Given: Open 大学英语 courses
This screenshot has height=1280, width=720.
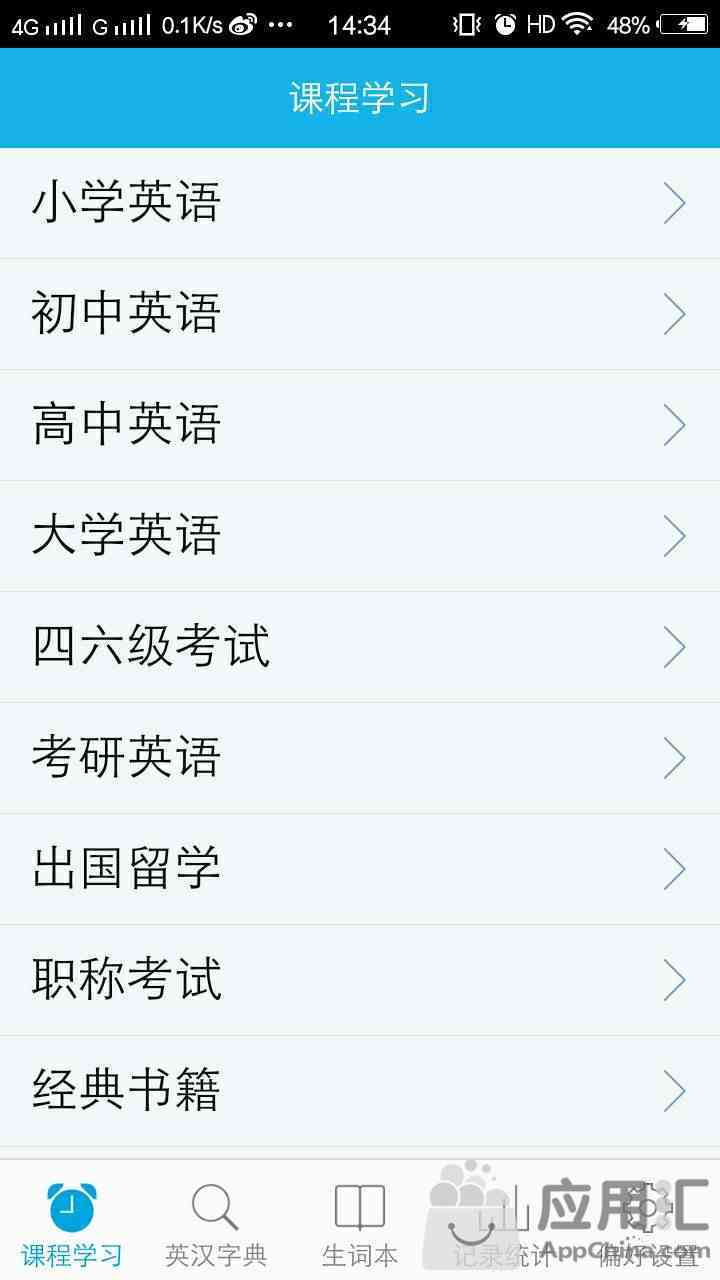Looking at the screenshot, I should click(360, 536).
